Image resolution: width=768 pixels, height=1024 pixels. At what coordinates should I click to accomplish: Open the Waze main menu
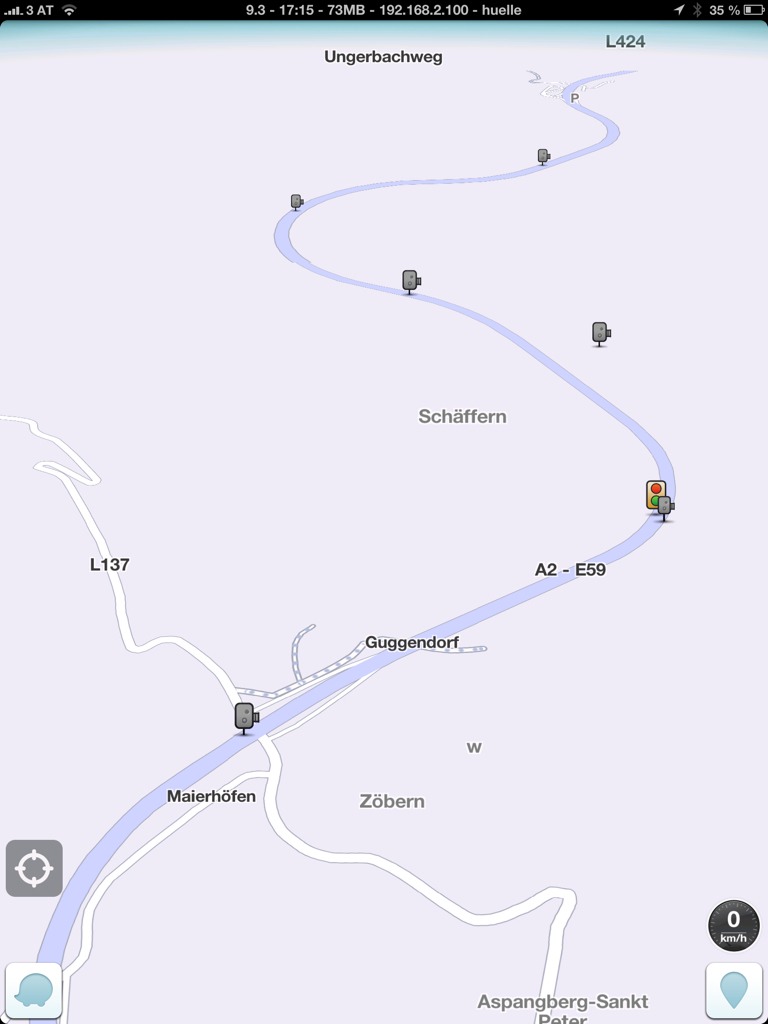34,990
